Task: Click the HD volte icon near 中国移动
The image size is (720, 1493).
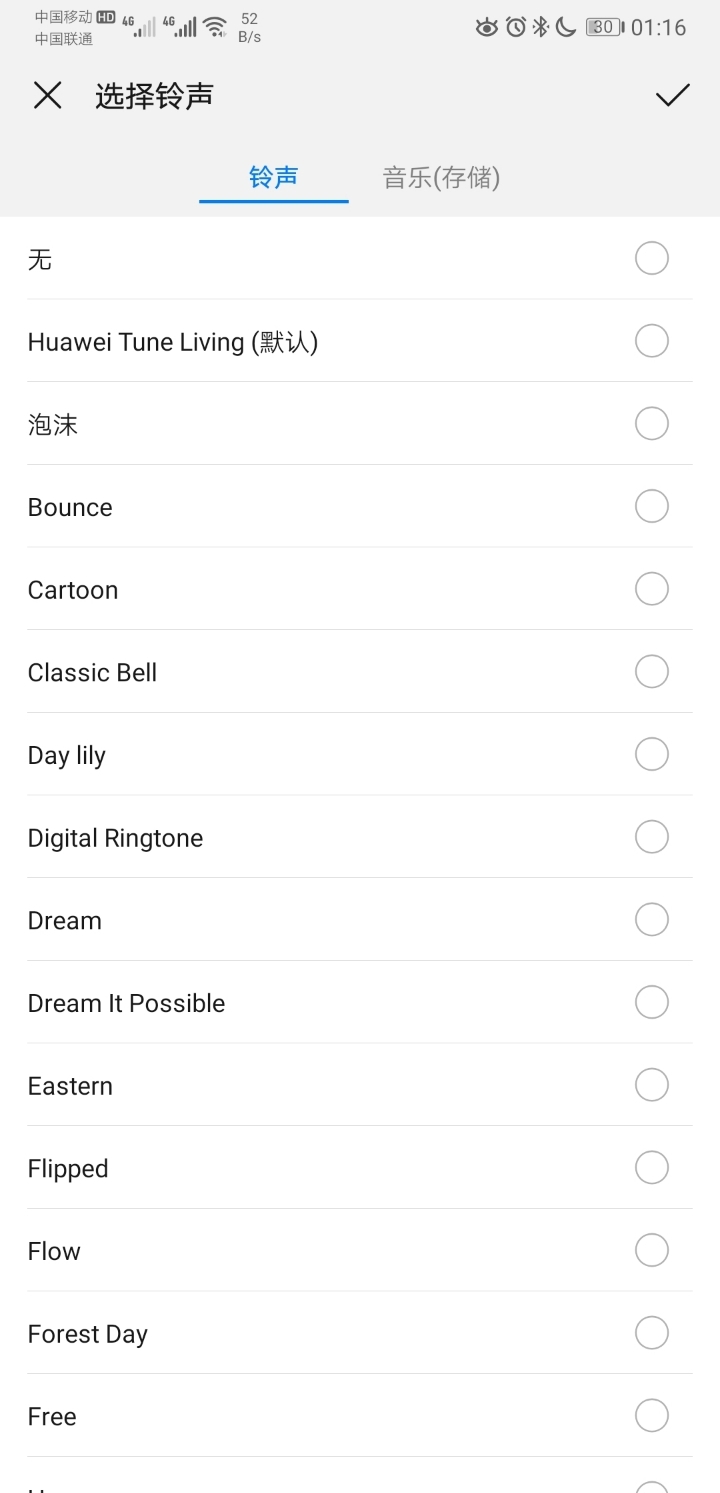Action: [x=104, y=16]
